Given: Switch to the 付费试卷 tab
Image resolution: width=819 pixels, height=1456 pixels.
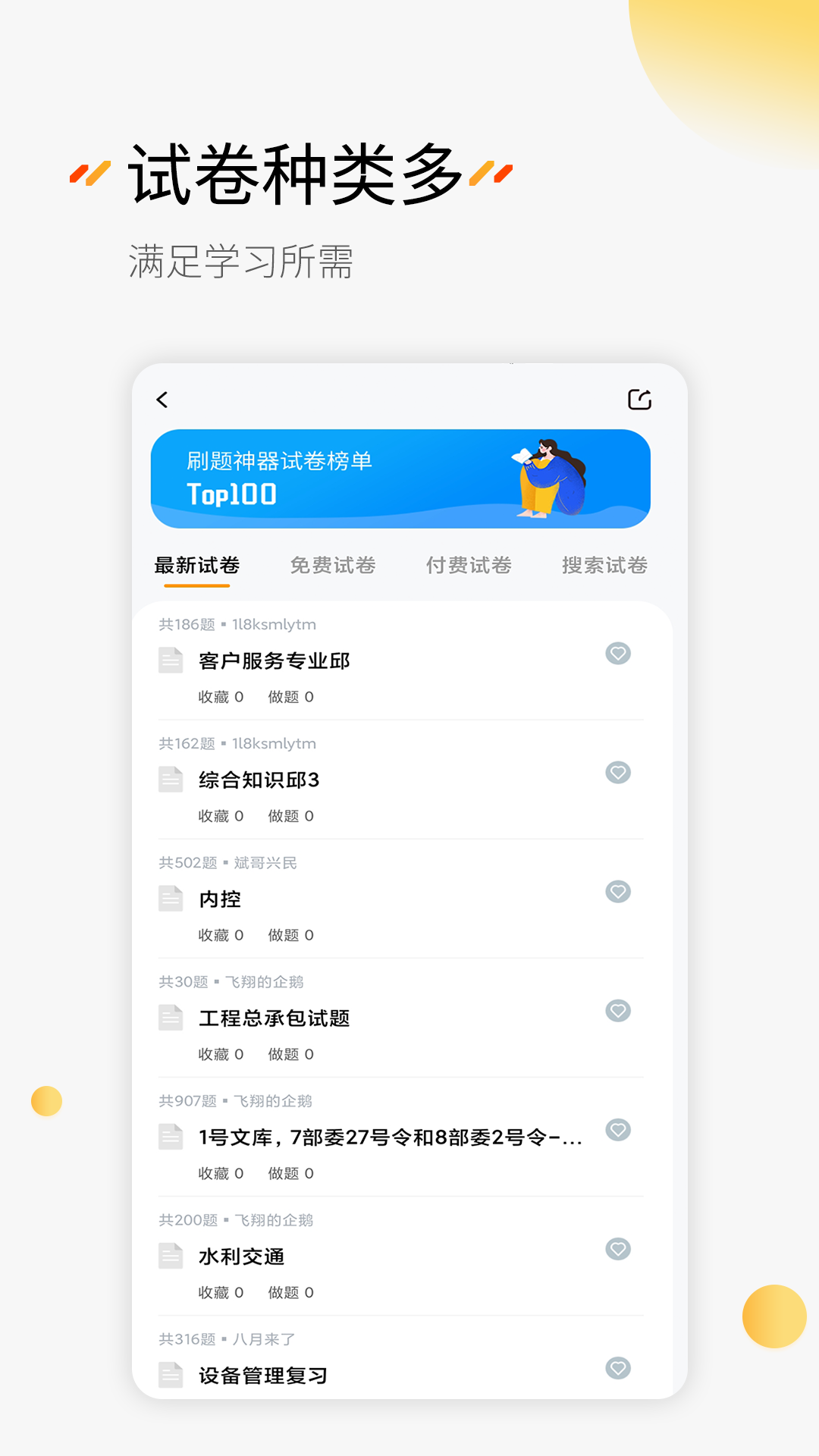Looking at the screenshot, I should (x=469, y=564).
